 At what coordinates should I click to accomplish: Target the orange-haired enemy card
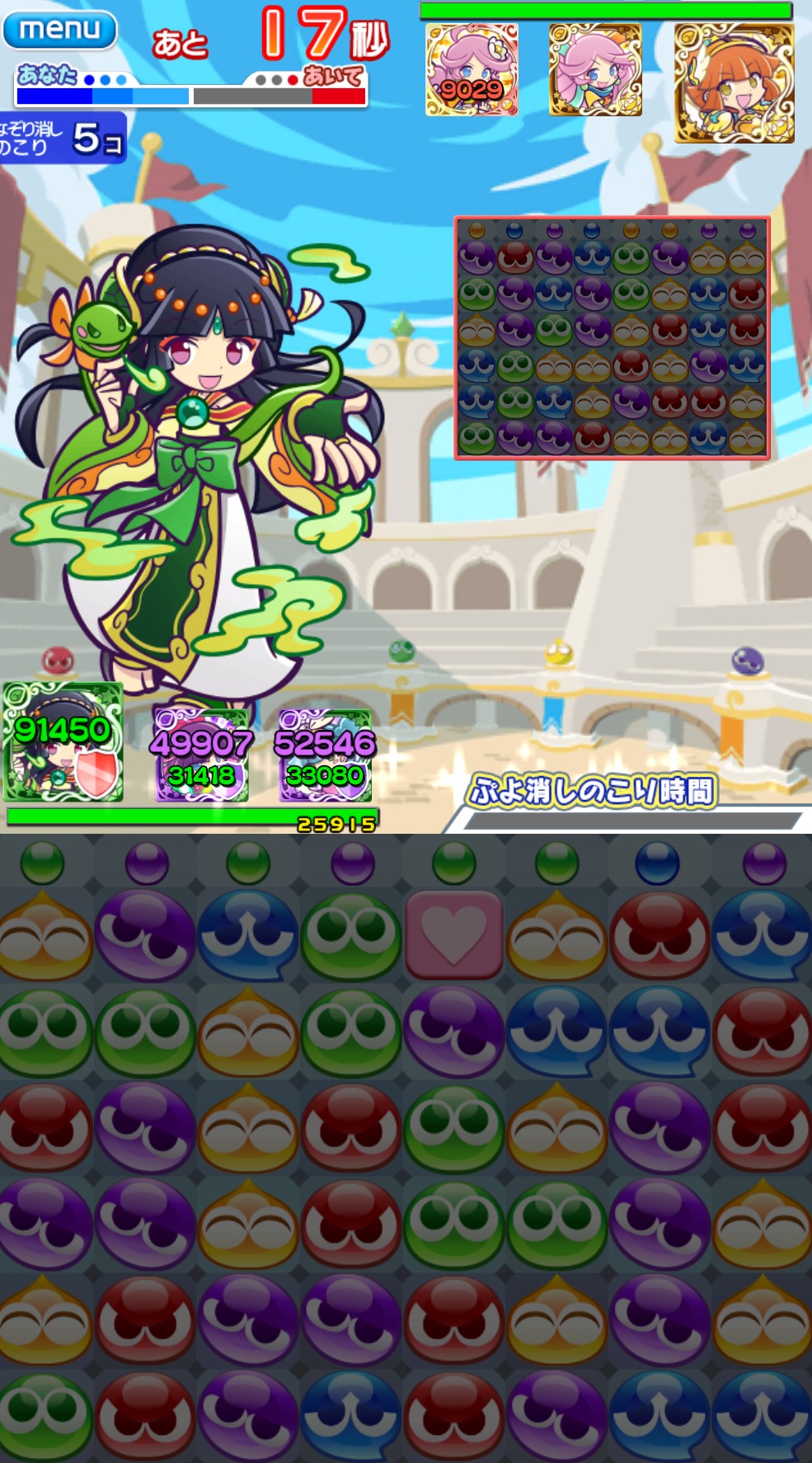point(734,82)
